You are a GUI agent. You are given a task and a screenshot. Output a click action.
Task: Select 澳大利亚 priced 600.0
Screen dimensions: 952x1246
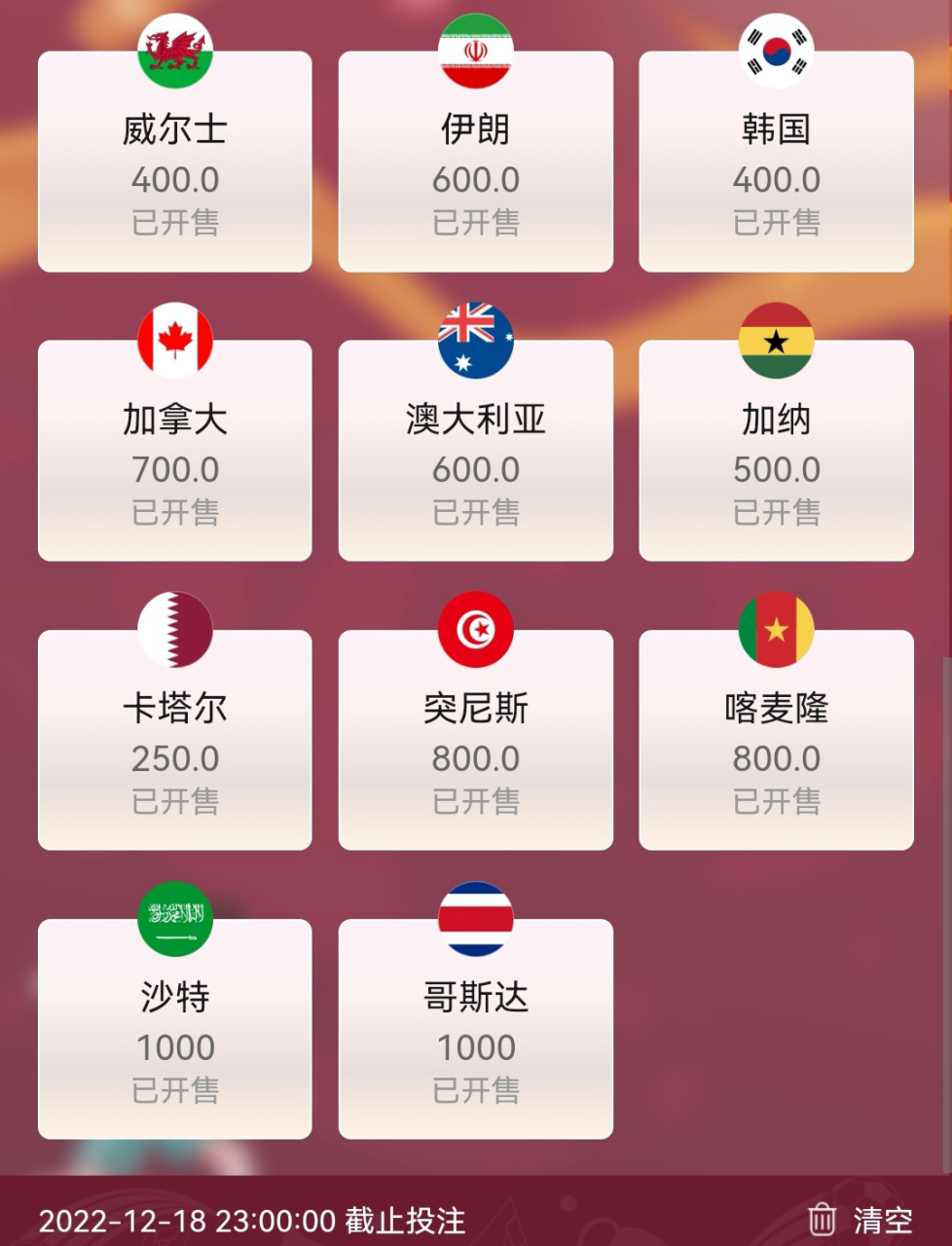tap(475, 451)
